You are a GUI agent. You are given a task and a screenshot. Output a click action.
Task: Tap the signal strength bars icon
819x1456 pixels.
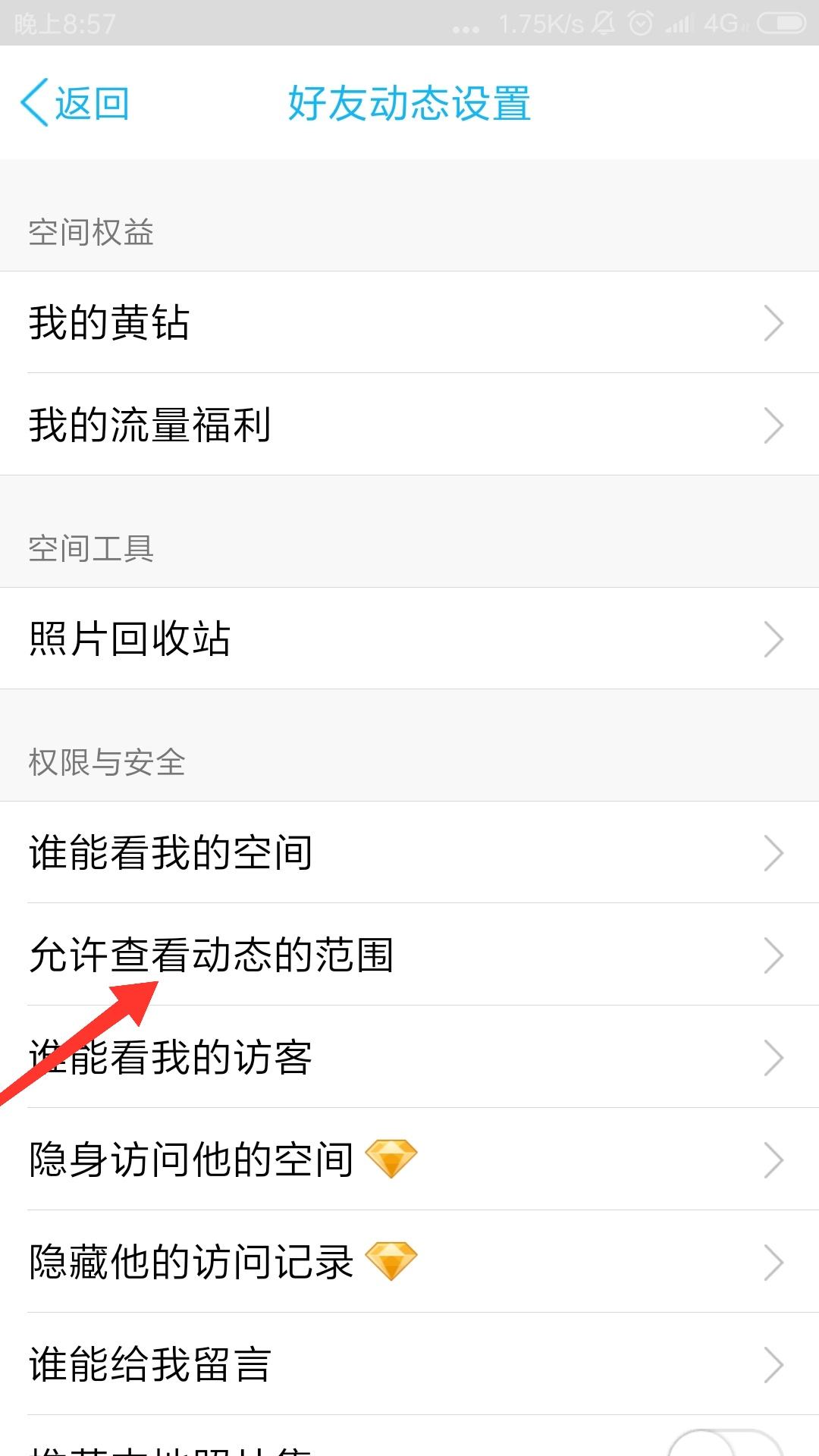[x=677, y=25]
